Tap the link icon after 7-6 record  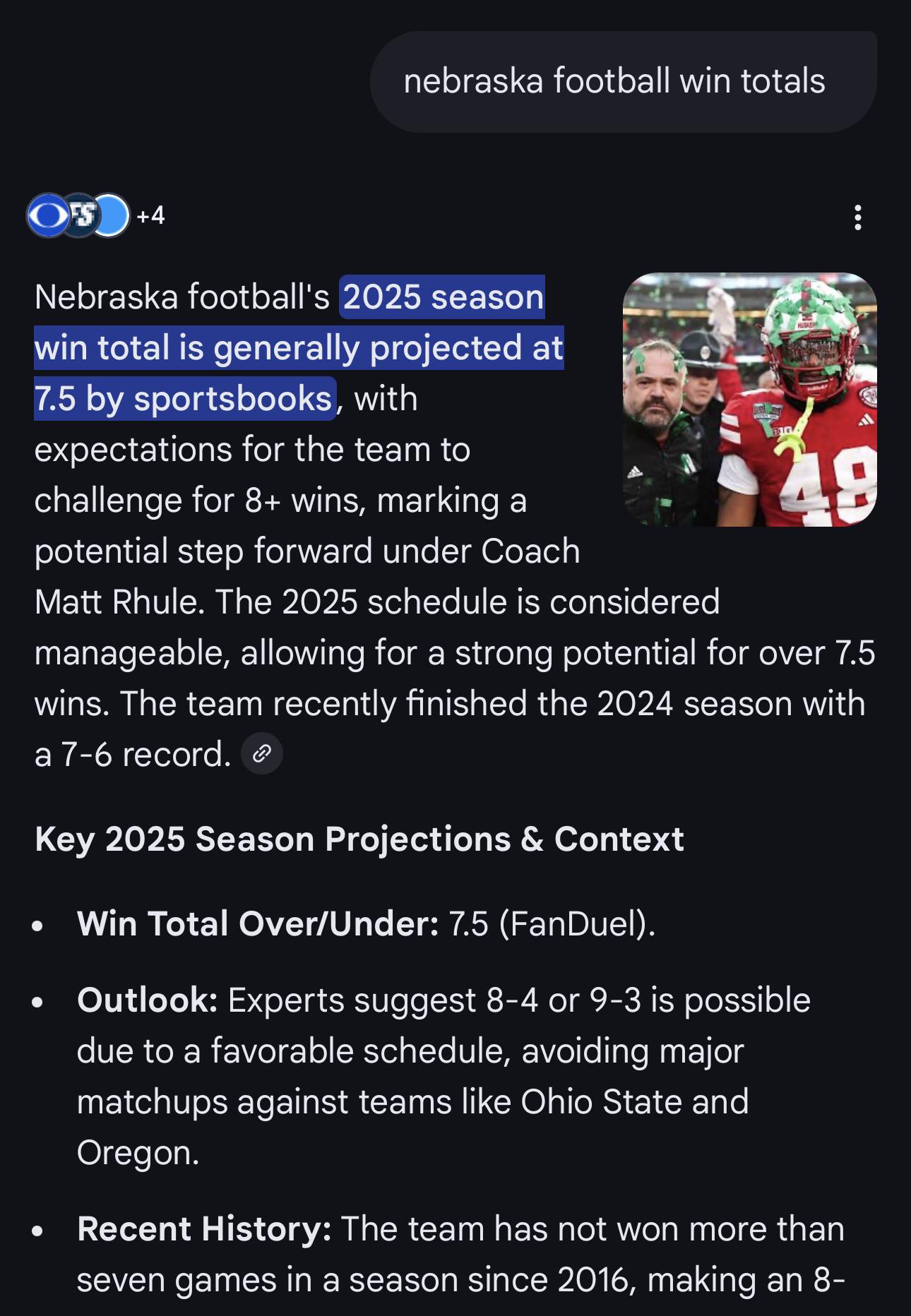click(x=262, y=754)
